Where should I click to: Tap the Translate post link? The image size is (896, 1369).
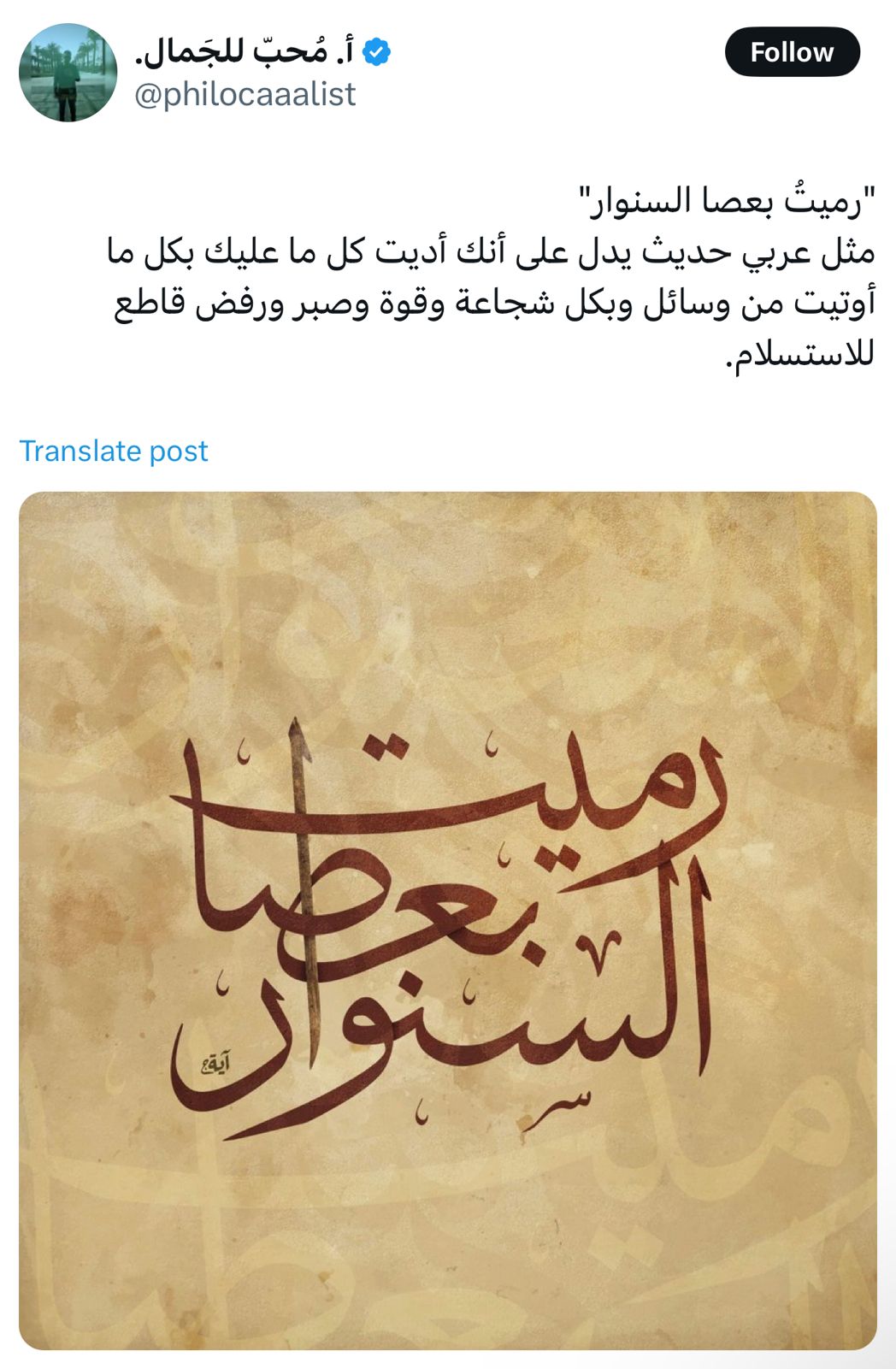click(114, 451)
